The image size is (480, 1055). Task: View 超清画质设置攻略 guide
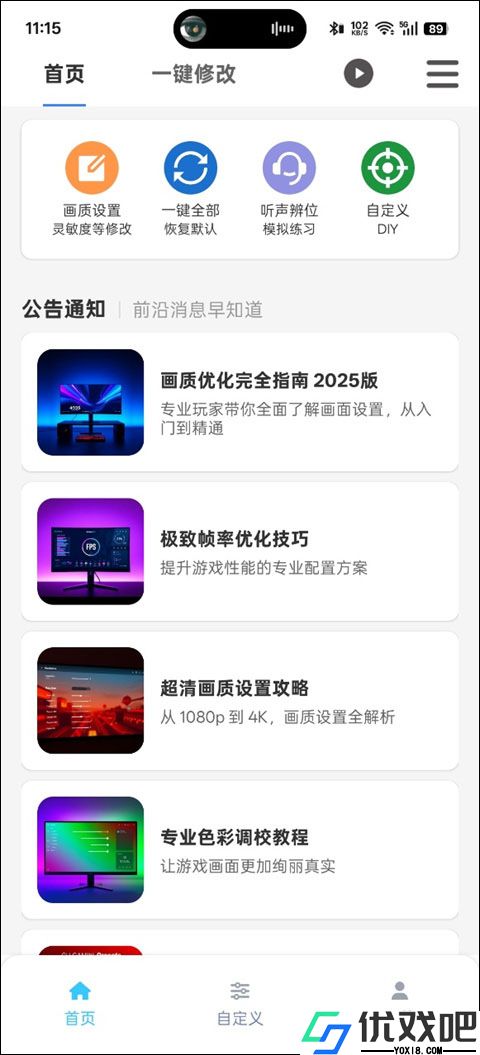click(x=240, y=700)
